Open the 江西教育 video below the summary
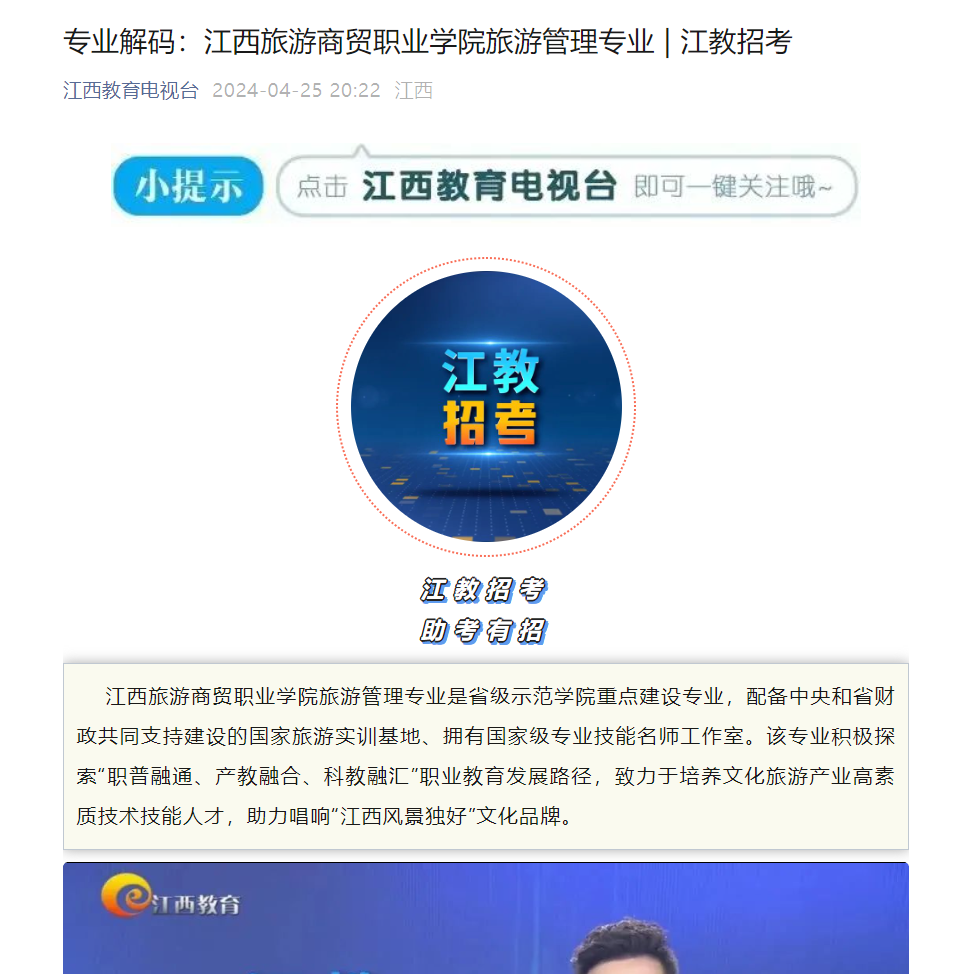This screenshot has width=971, height=974. [485, 918]
